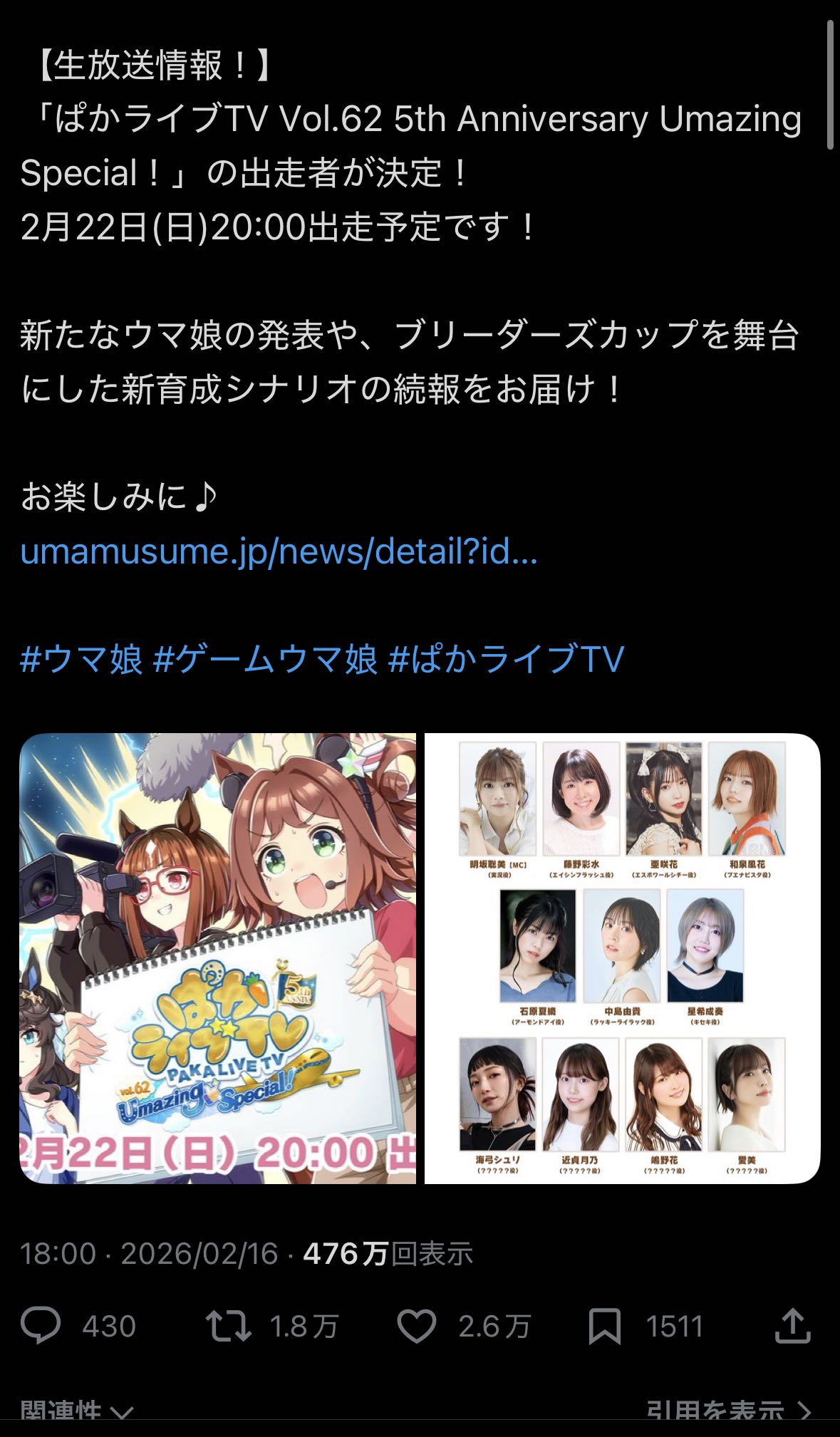Open the ぱかライブTV illustration image
The width and height of the screenshot is (840, 1437).
[x=218, y=958]
